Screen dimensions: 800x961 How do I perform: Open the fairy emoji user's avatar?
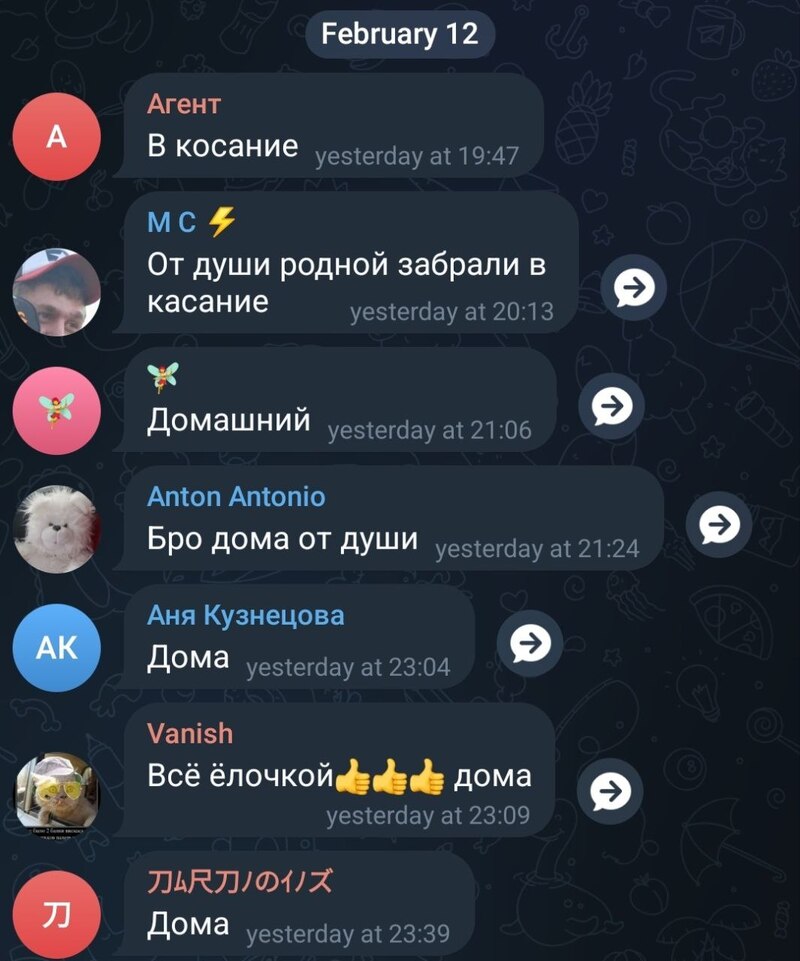56,411
